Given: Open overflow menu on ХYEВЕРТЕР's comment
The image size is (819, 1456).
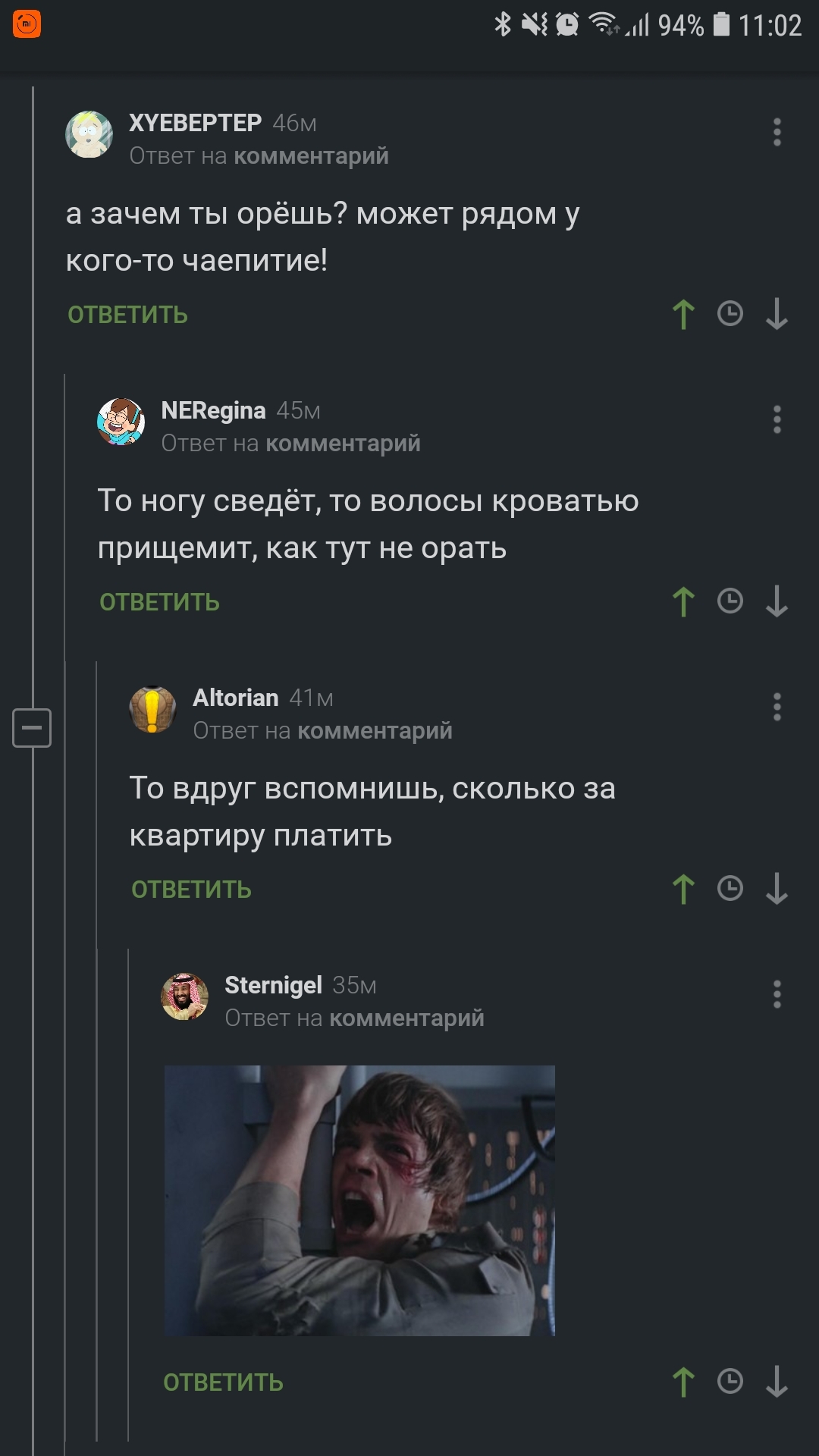Looking at the screenshot, I should (777, 132).
